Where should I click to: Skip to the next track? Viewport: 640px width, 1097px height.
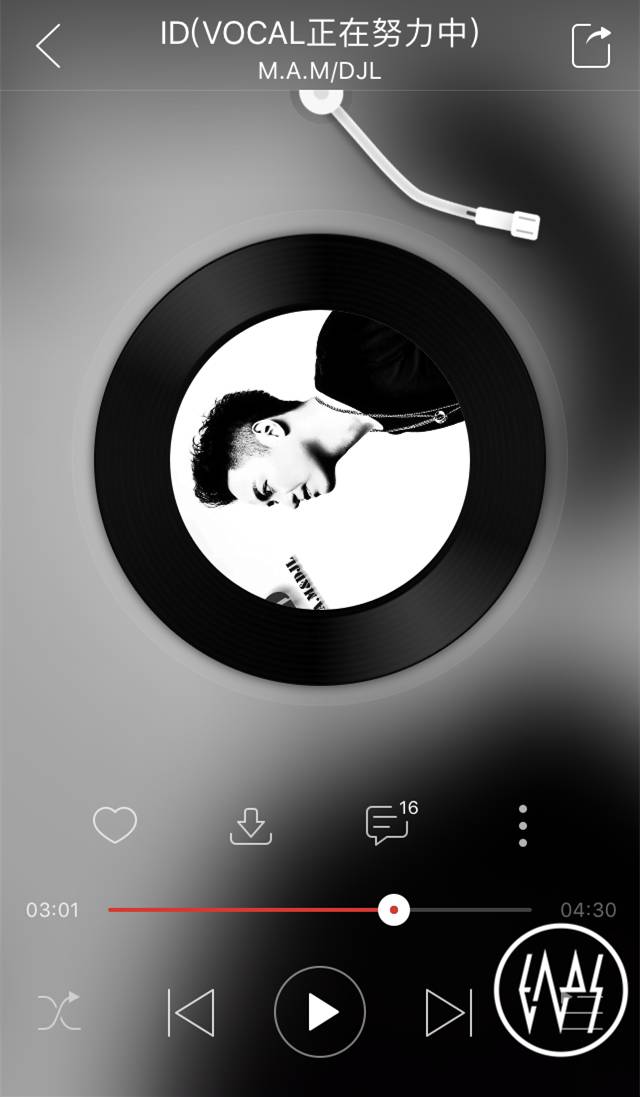tap(449, 1012)
